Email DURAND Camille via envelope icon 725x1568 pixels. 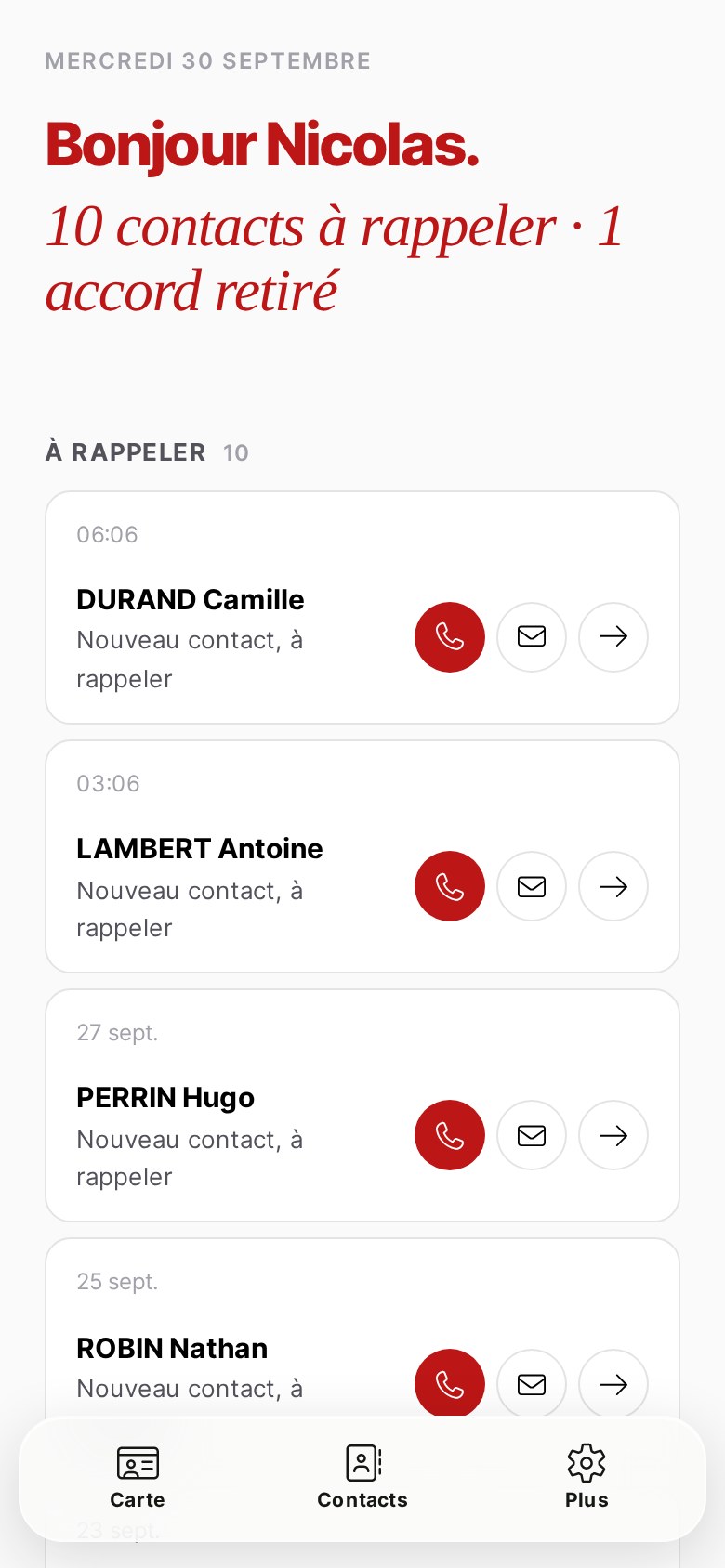point(532,637)
